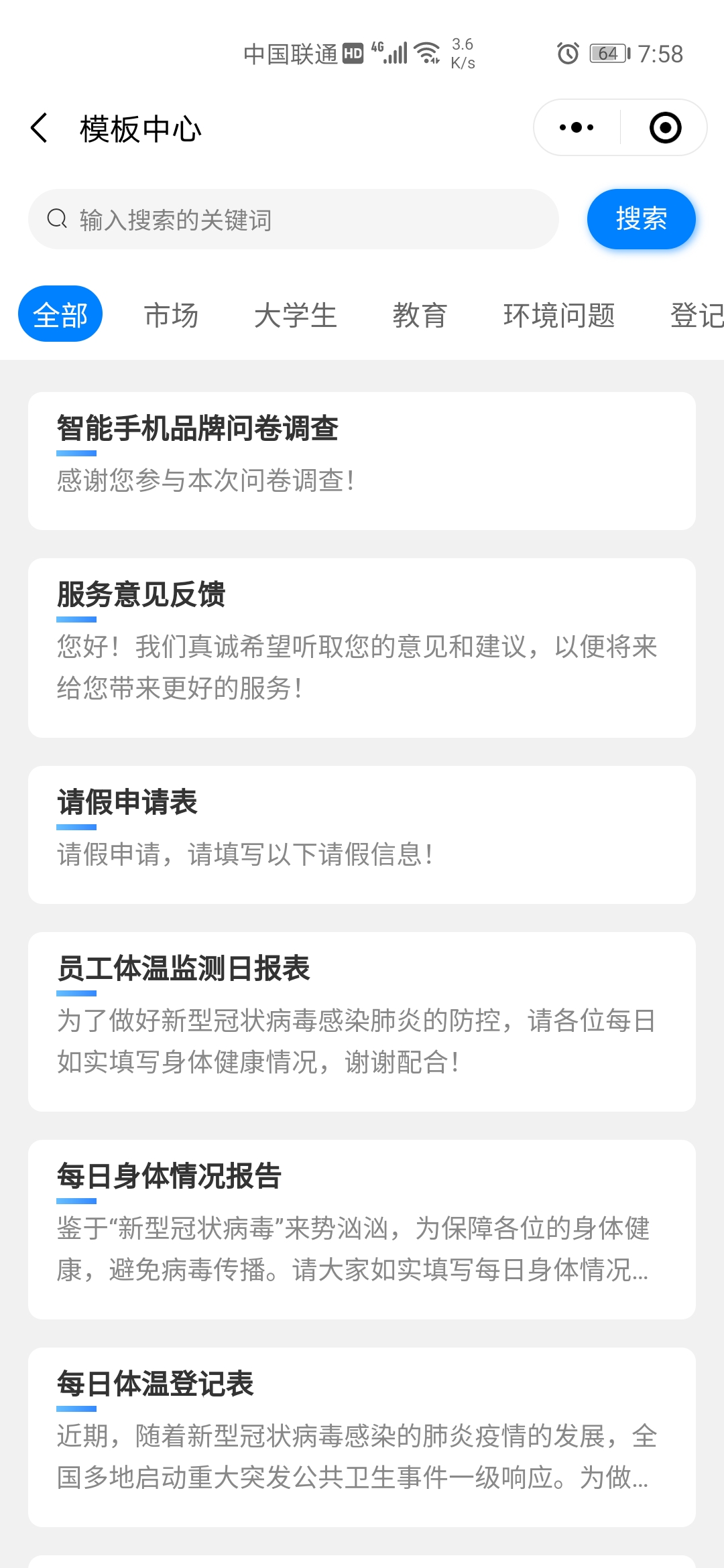Tap the blue 搜索 button
Viewport: 724px width, 1568px height.
coord(641,219)
